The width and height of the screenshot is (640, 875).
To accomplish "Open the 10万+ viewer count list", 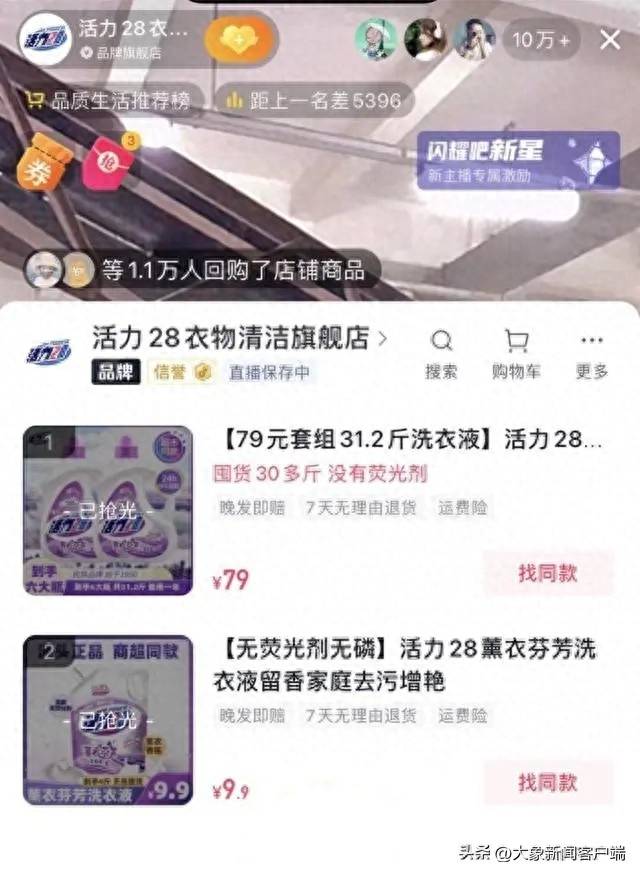I will 541,40.
